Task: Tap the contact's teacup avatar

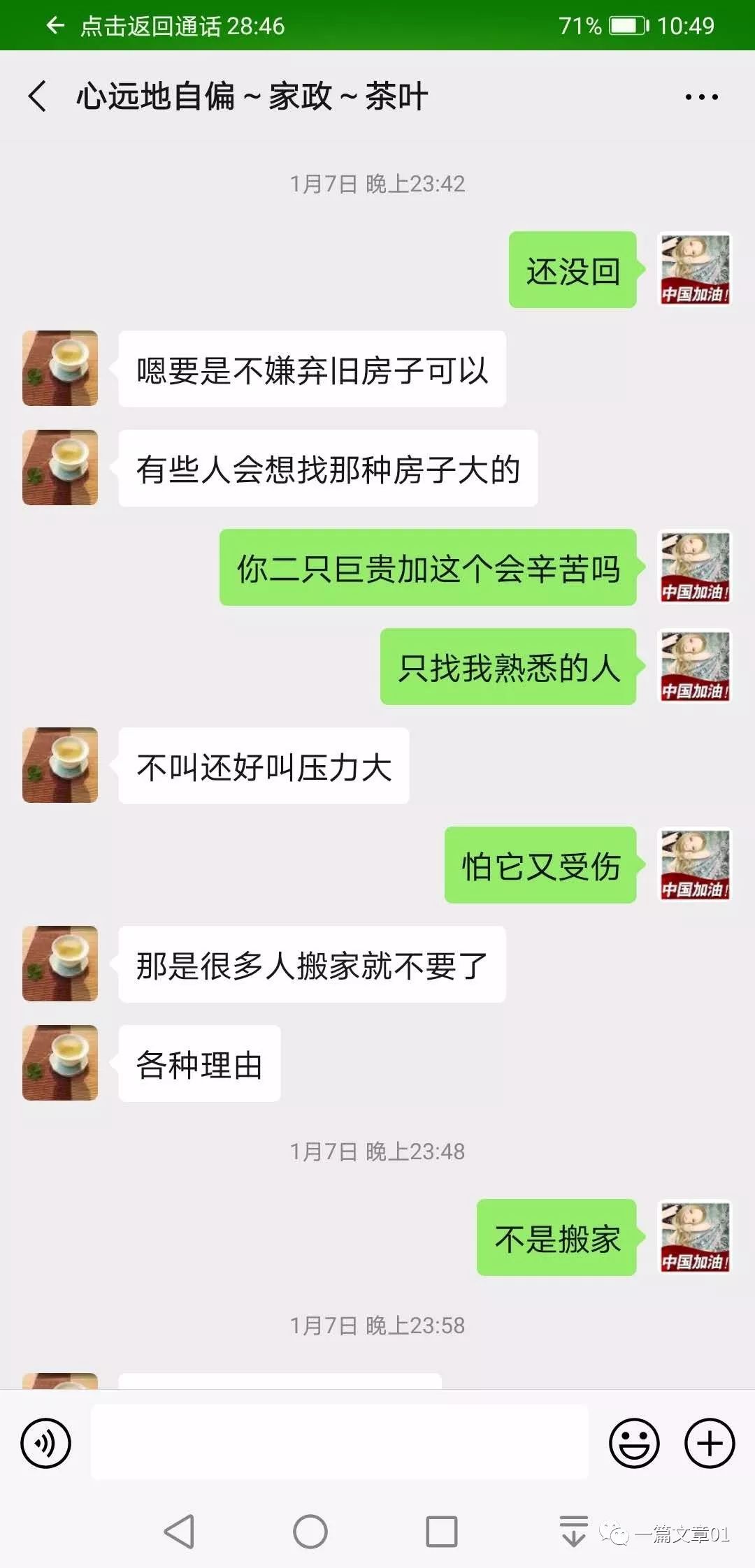Action: (x=59, y=368)
